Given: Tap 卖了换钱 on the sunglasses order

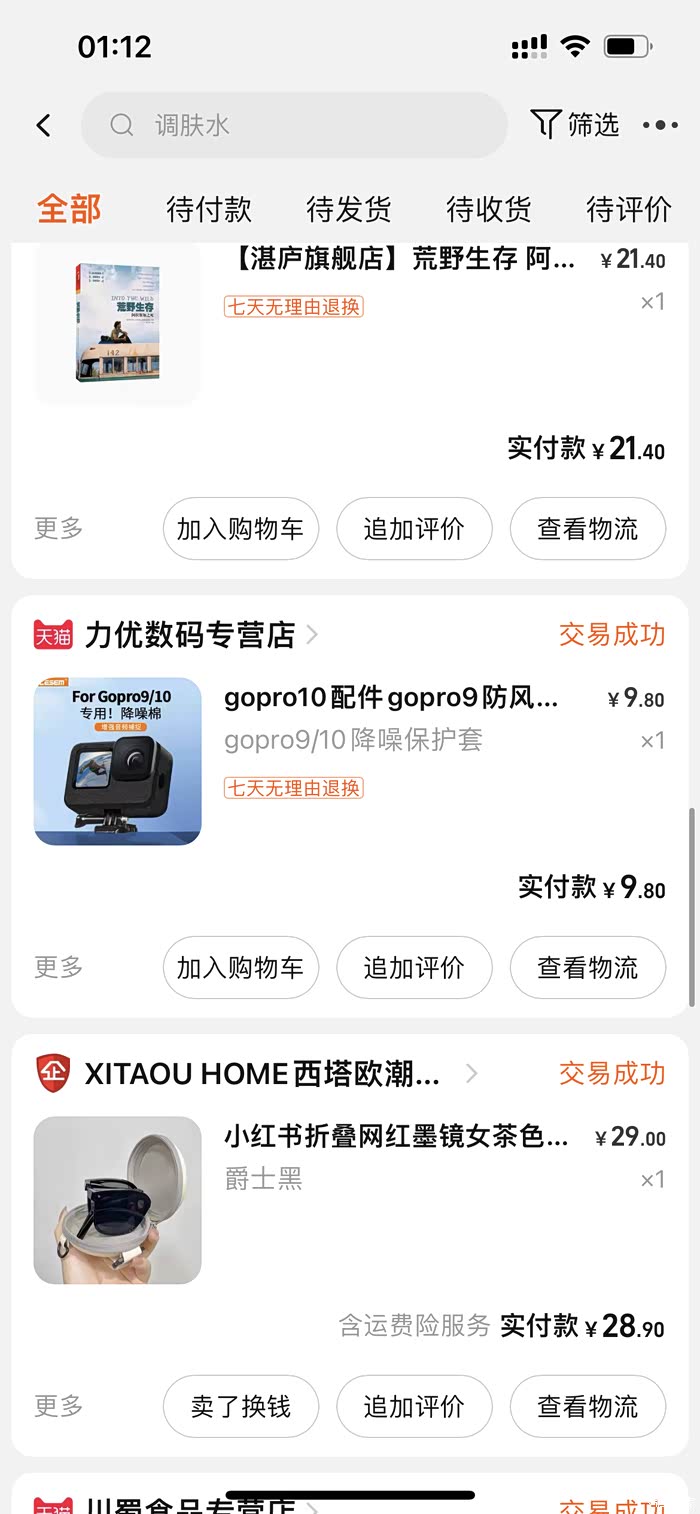Looking at the screenshot, I should (x=241, y=1406).
